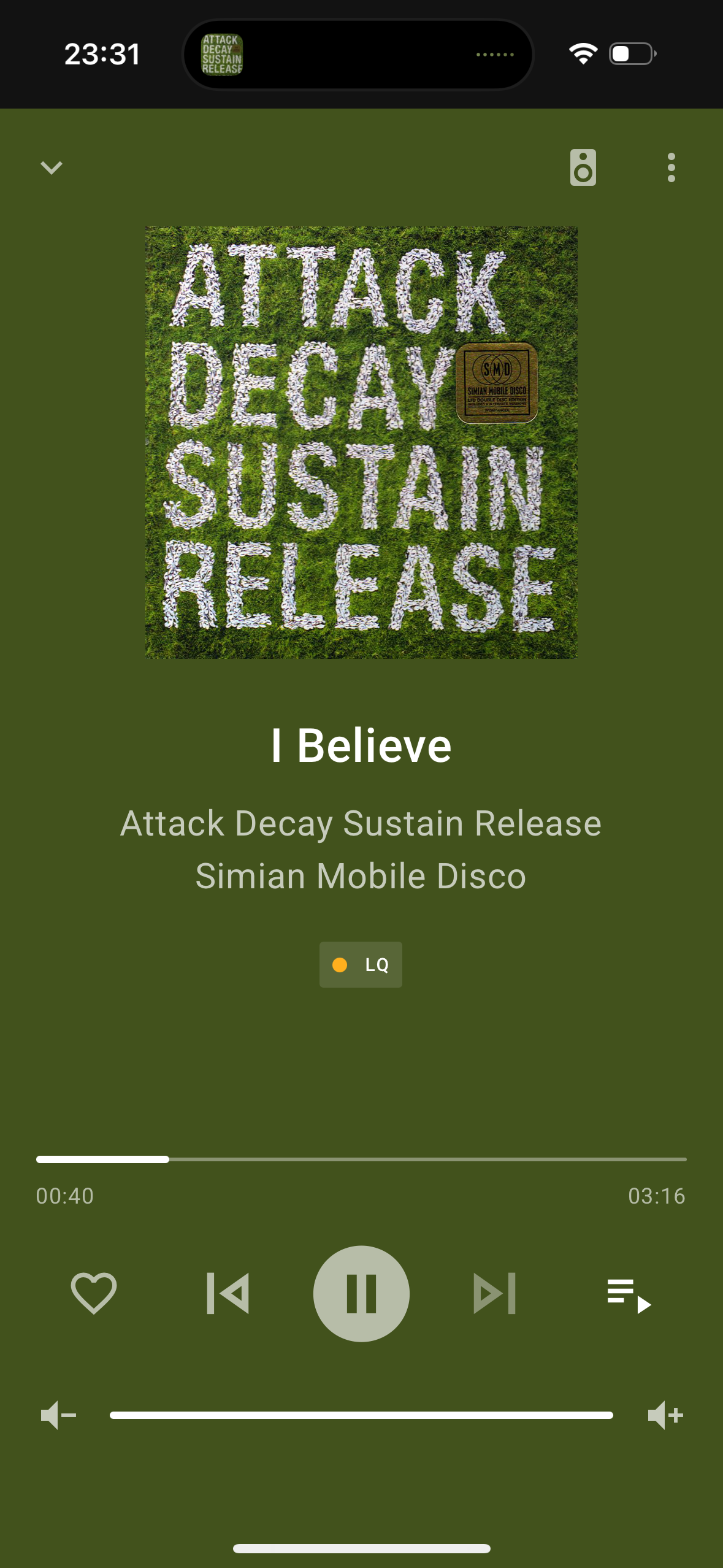Seek the track using the progress bar
The image size is (723, 1568).
(361, 1159)
